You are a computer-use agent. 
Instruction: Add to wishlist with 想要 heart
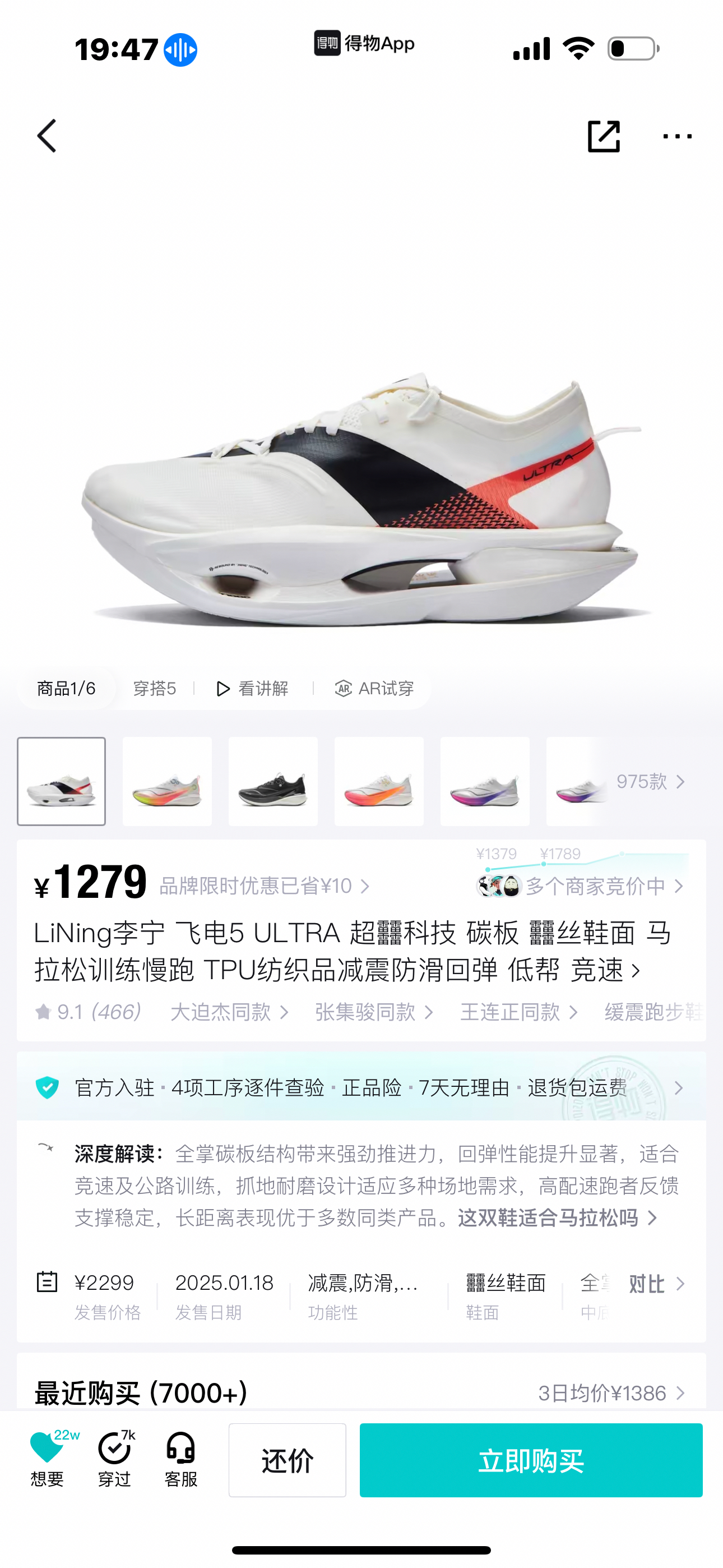(48, 1459)
